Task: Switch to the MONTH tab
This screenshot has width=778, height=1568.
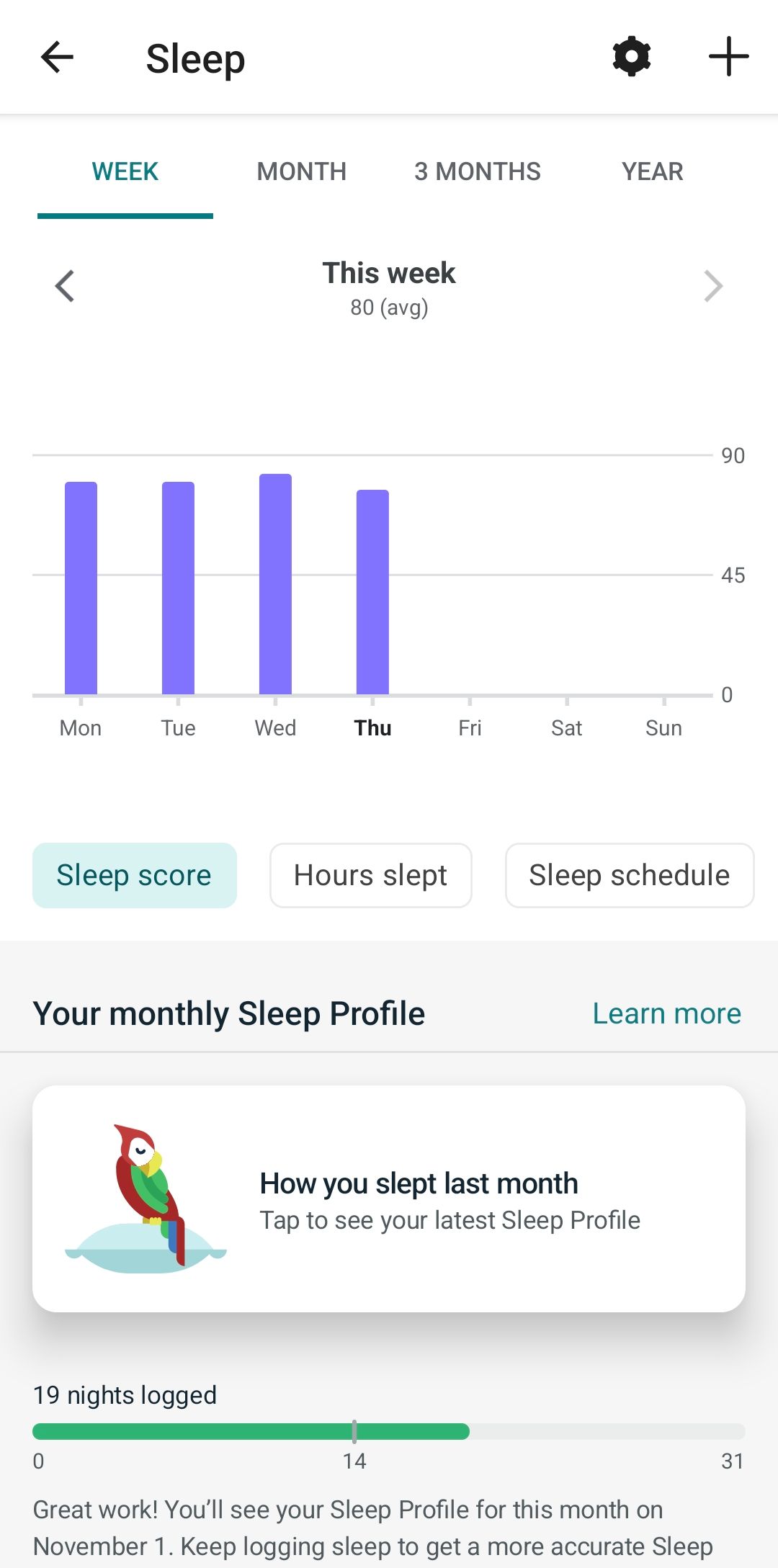Action: [301, 172]
